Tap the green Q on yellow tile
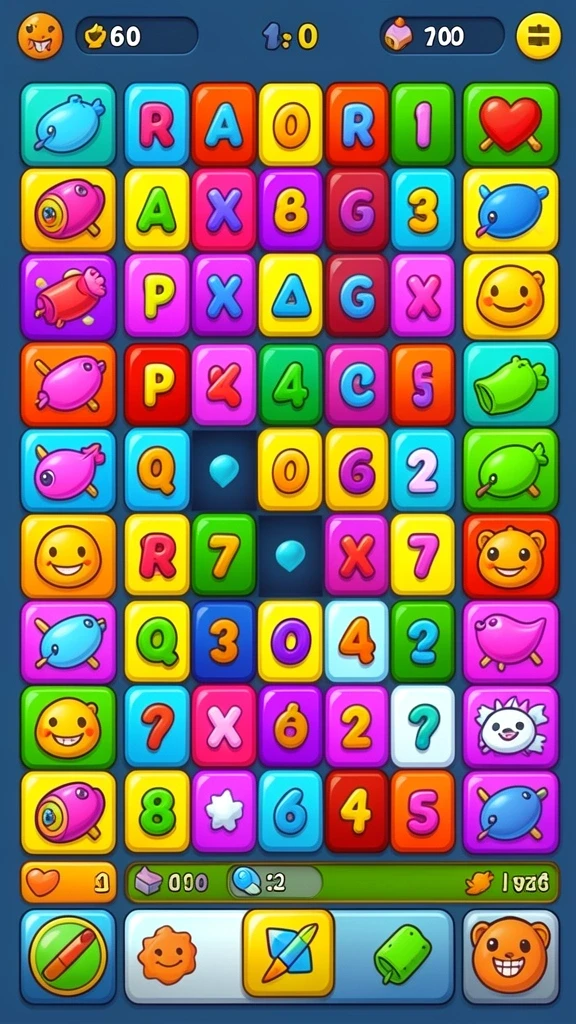 click(157, 641)
